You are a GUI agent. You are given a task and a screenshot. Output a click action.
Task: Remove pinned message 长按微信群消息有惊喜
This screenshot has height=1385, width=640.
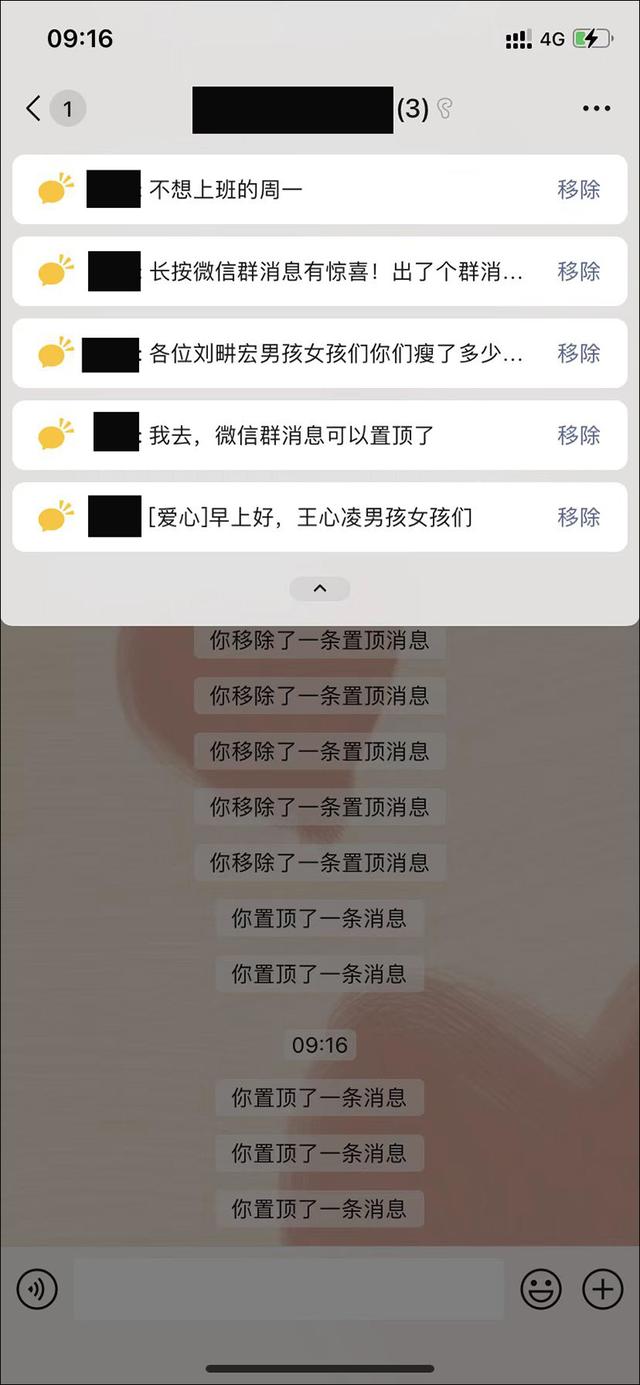[x=579, y=271]
